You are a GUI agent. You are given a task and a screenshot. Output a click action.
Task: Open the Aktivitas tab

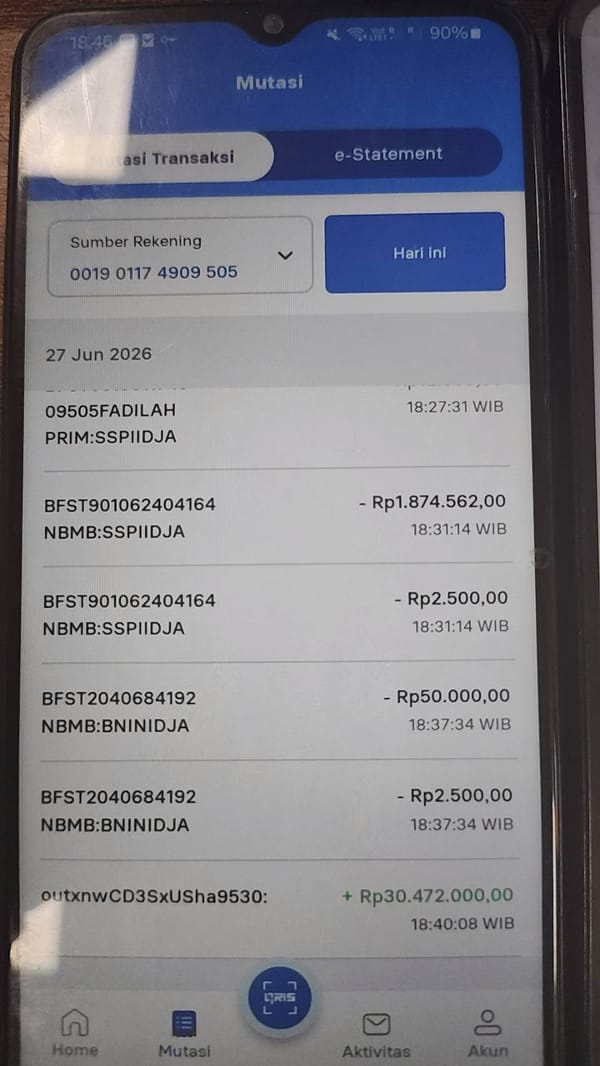point(376,1035)
